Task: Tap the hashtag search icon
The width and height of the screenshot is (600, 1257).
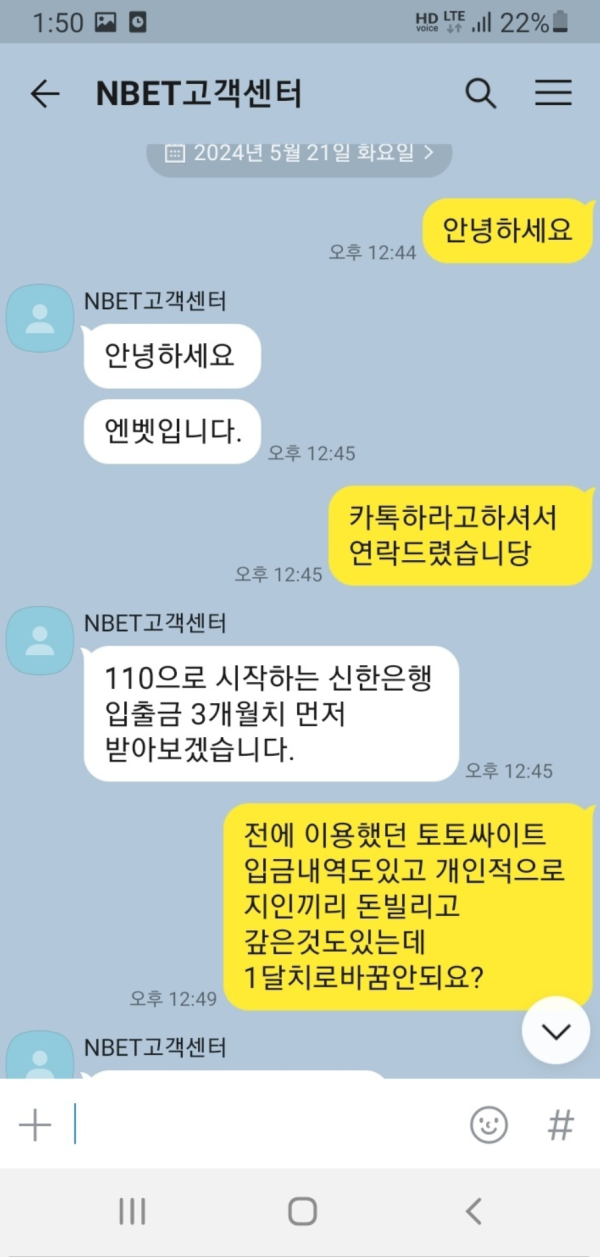Action: coord(561,1125)
